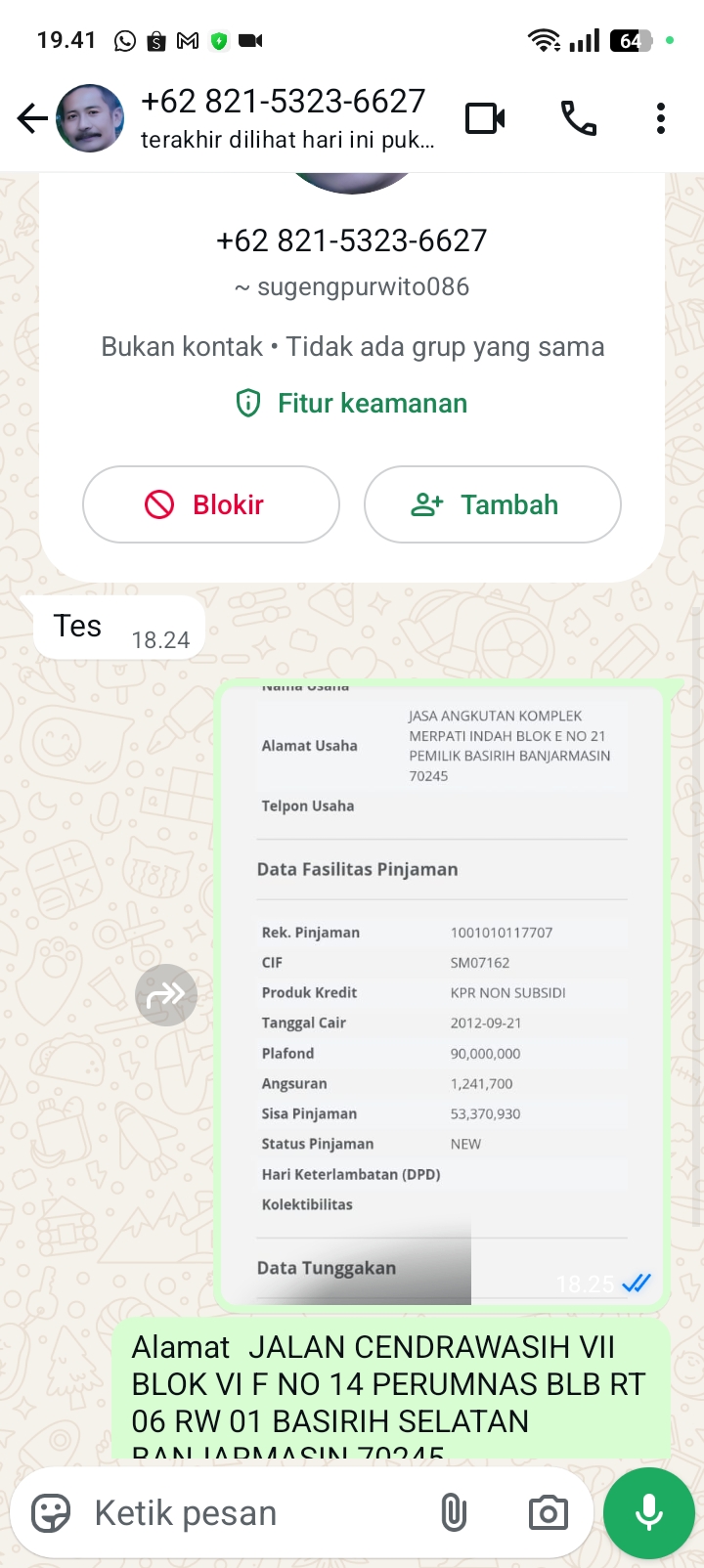Forward the loan document image

(166, 995)
